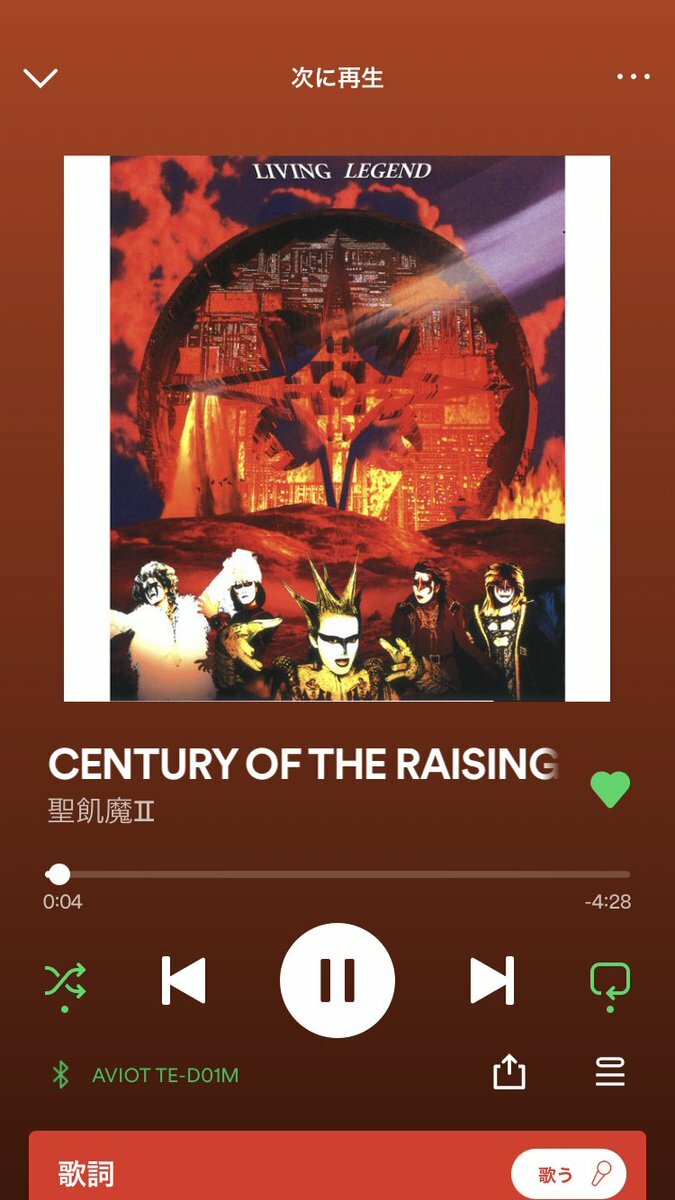Toggle repeat mode
Viewport: 675px width, 1200px height.
[610, 981]
